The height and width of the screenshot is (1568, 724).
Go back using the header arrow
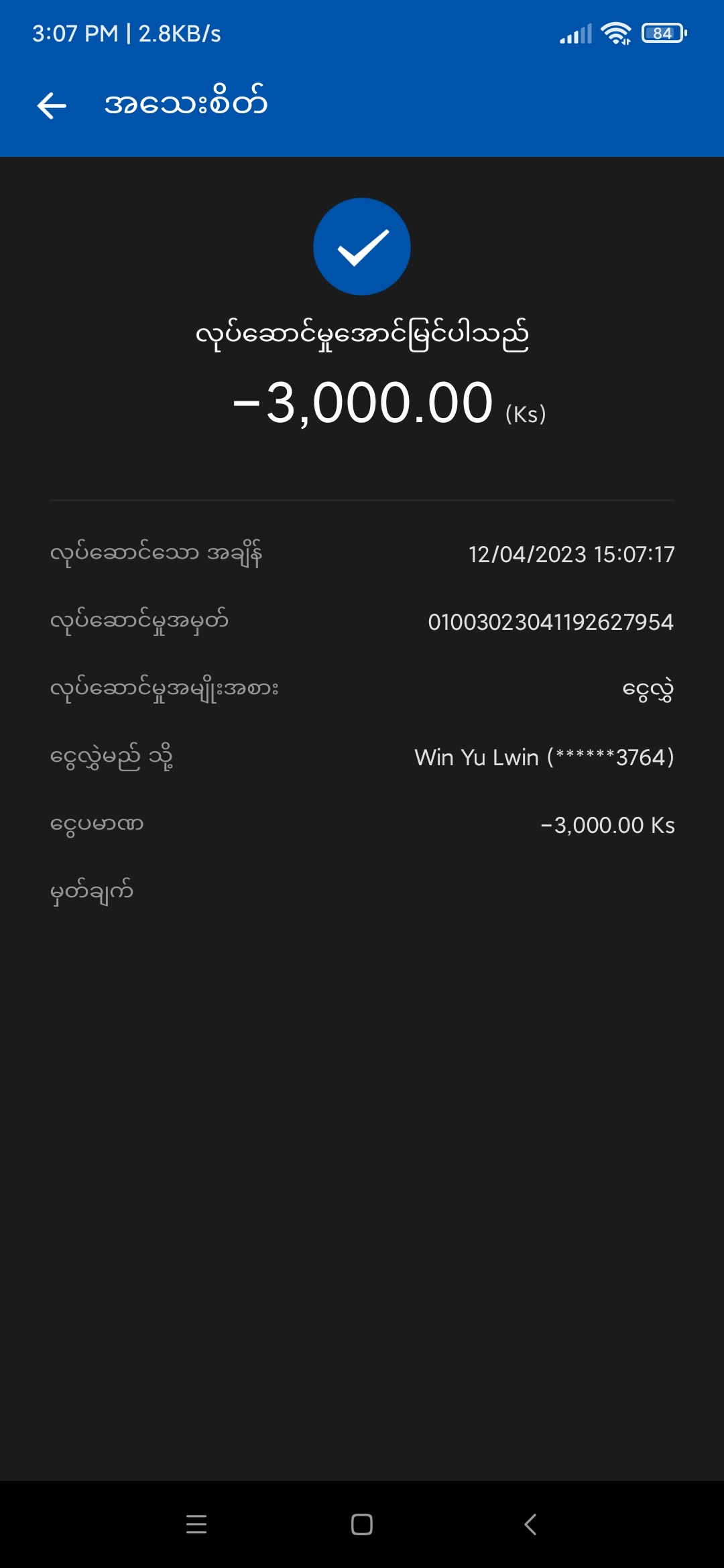[x=52, y=106]
